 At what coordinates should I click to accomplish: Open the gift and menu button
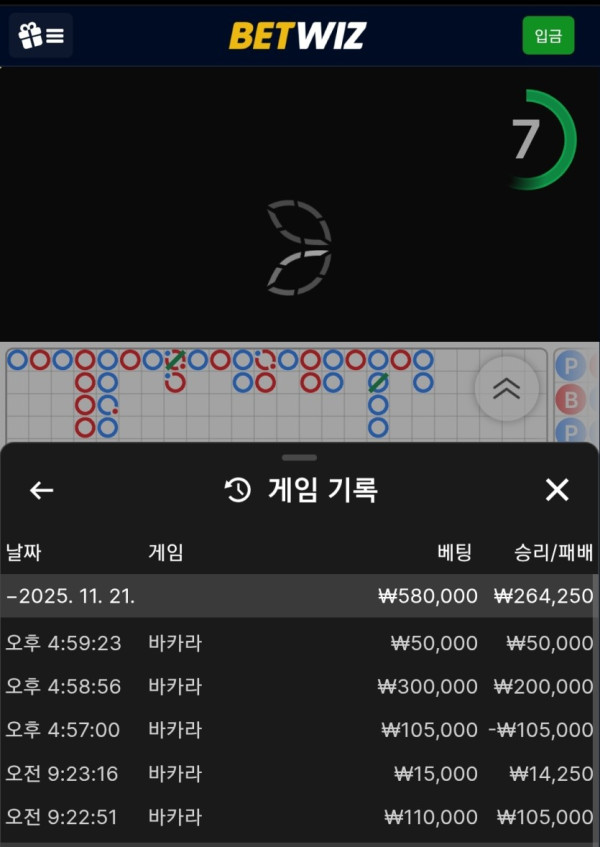(41, 36)
